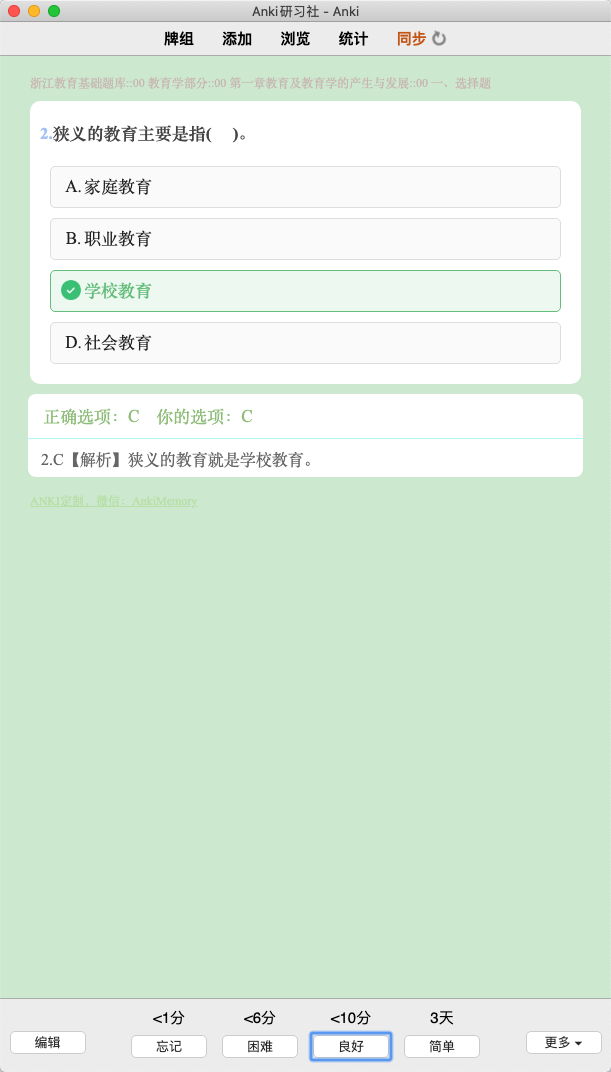The height and width of the screenshot is (1072, 611).
Task: Rate the card as 良好
Action: tap(351, 1046)
